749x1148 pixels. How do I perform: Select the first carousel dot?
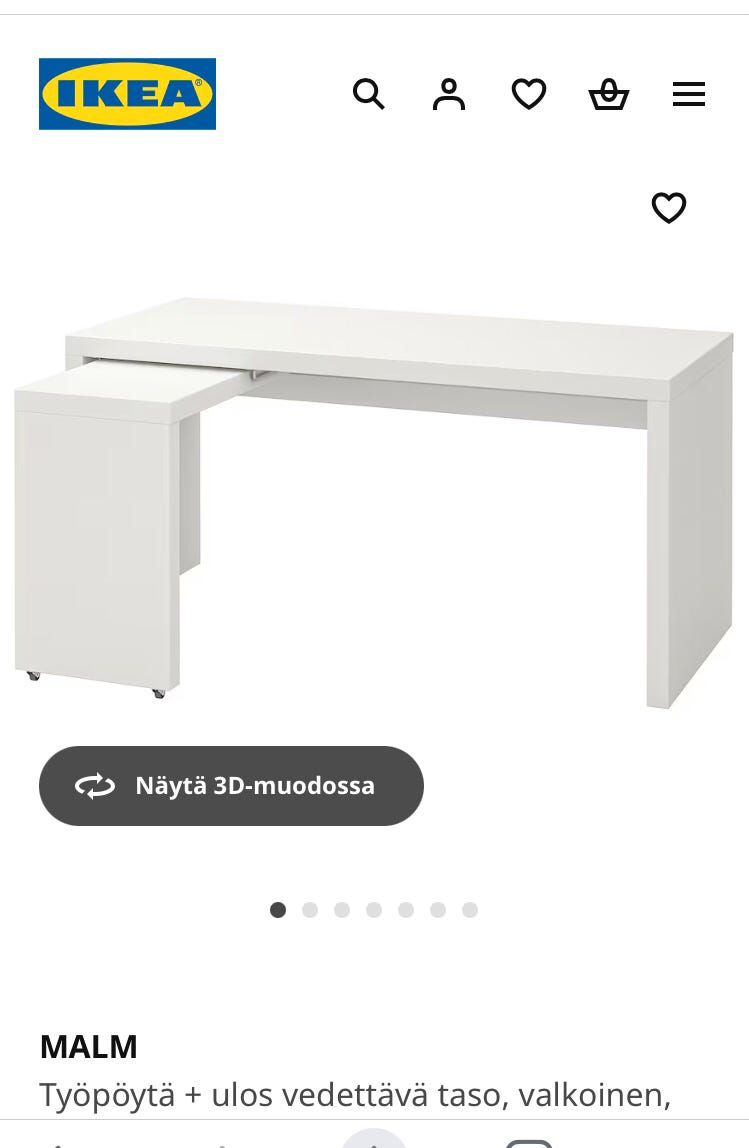click(278, 910)
